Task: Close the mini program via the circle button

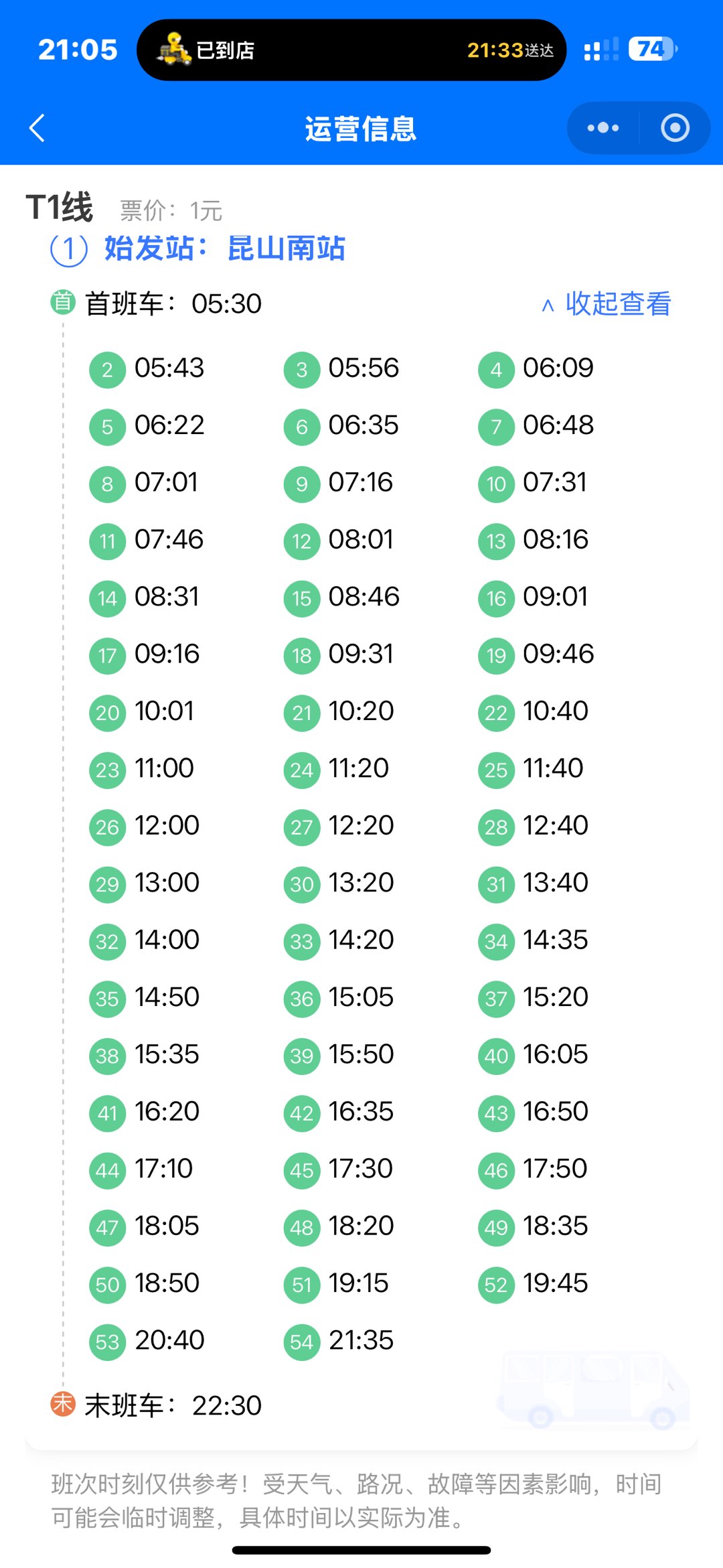Action: tap(675, 128)
